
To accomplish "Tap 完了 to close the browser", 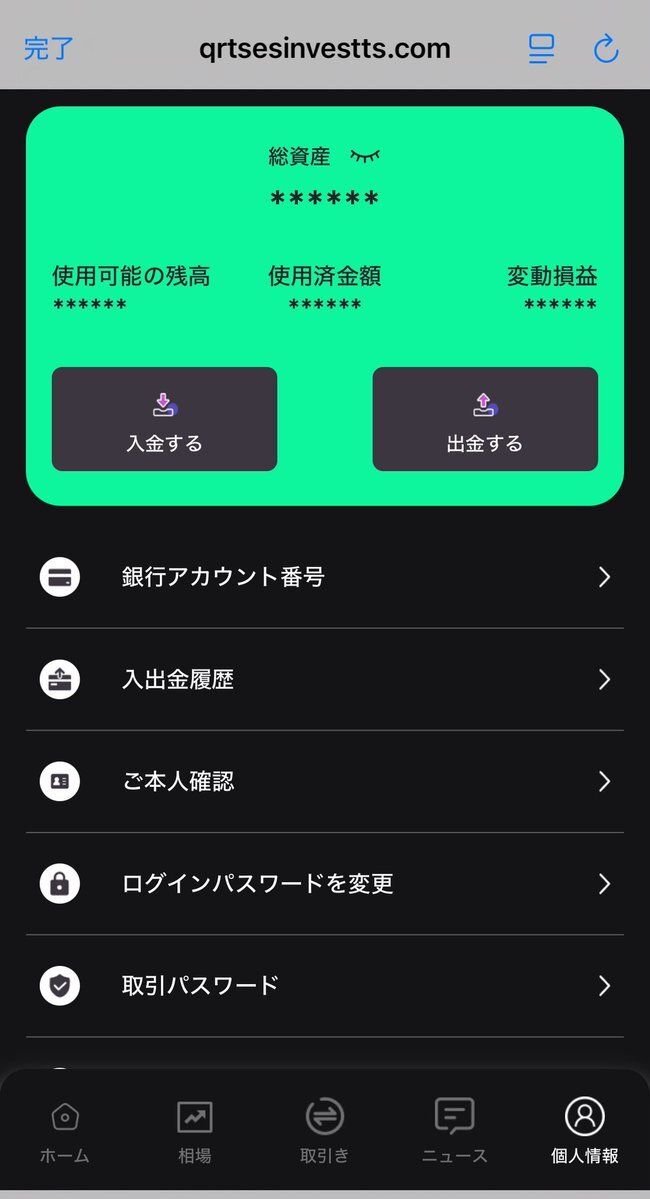I will [49, 49].
